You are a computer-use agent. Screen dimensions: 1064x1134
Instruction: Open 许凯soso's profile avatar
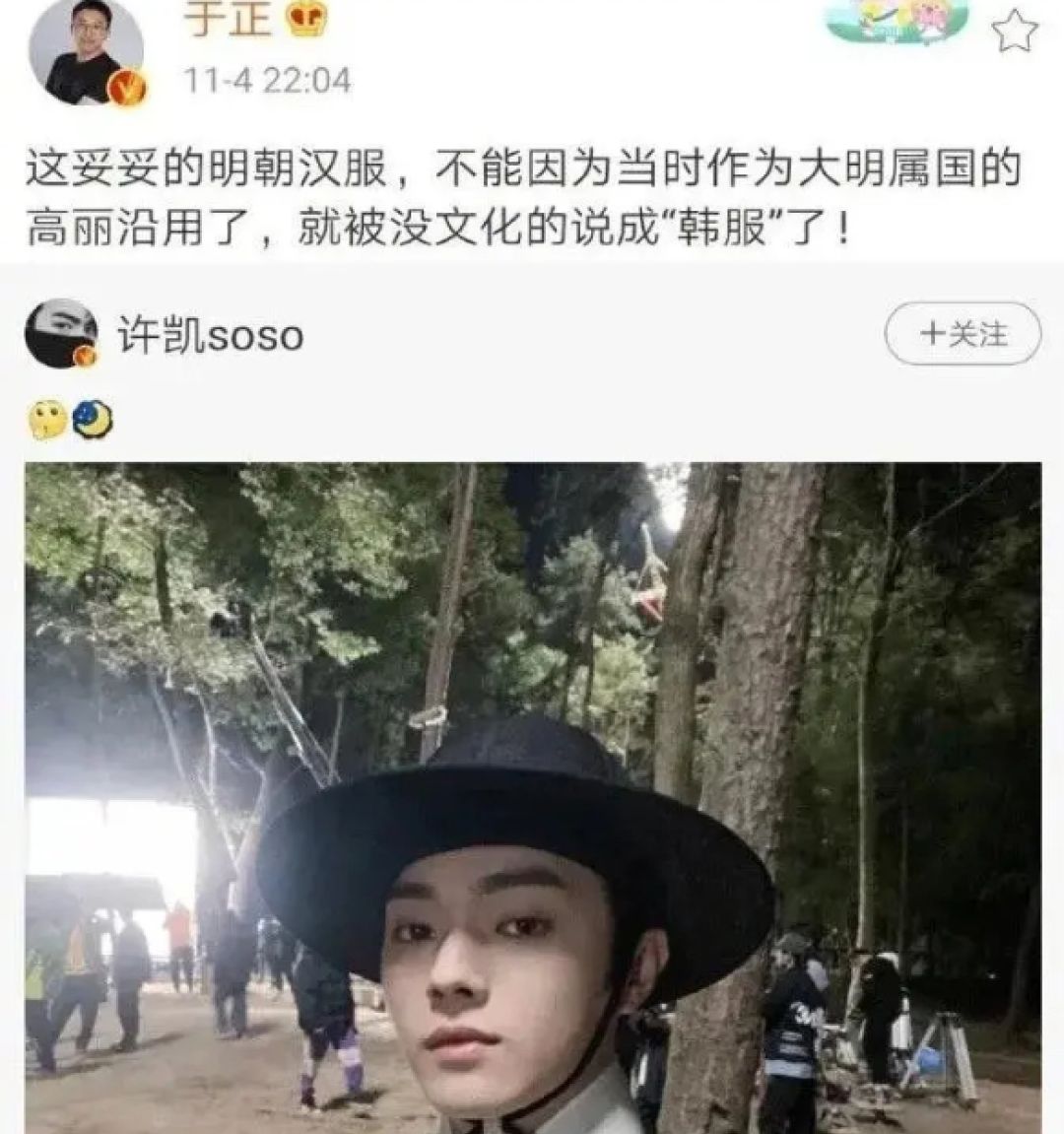coord(61,335)
